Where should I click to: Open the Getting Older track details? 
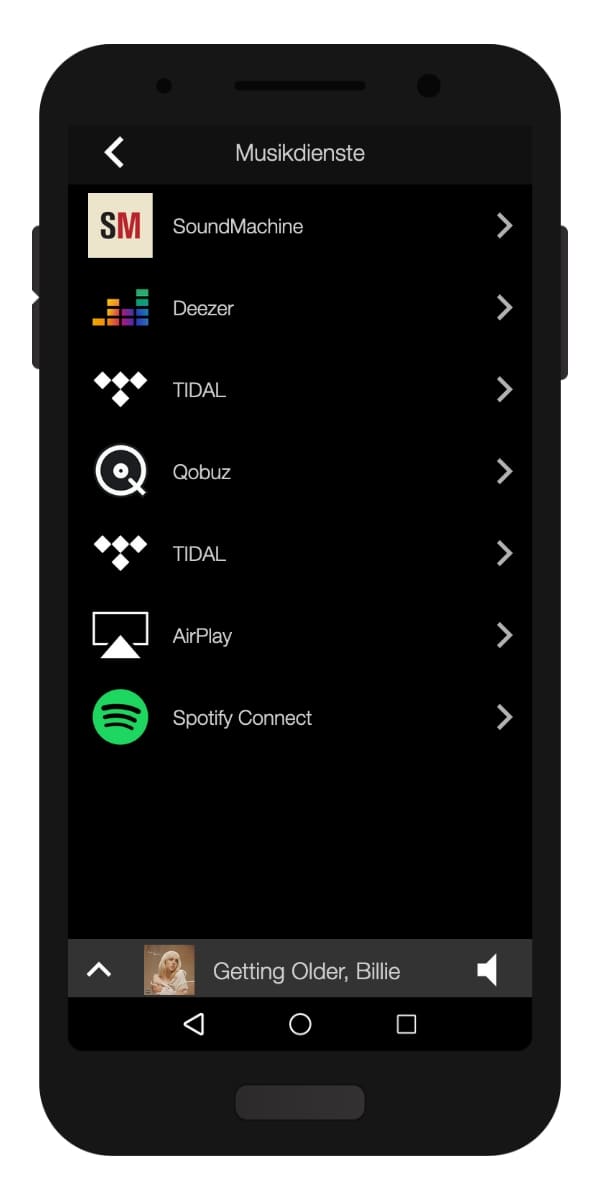coord(305,970)
